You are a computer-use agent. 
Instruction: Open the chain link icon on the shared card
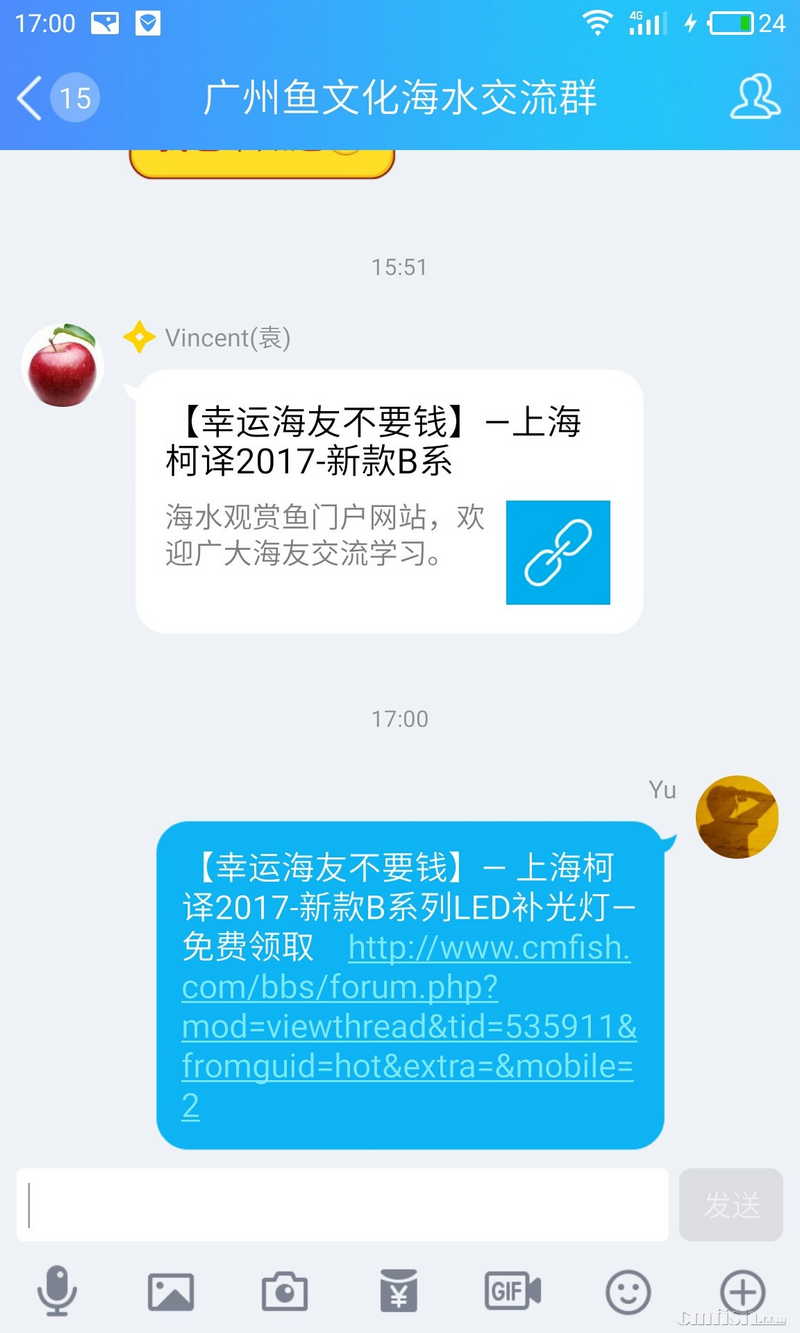point(558,553)
